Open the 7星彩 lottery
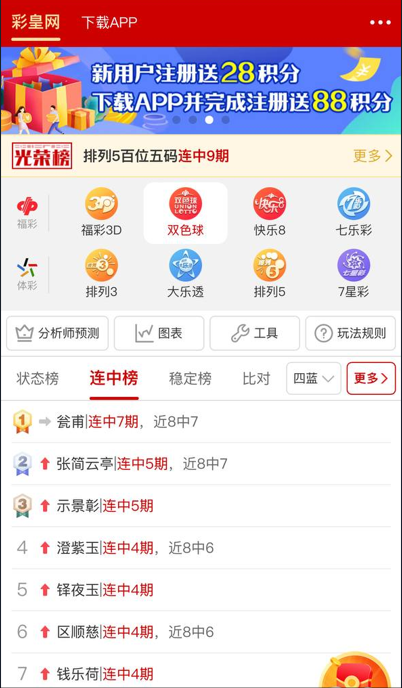Screen dimensions: 402x688 coord(354,274)
